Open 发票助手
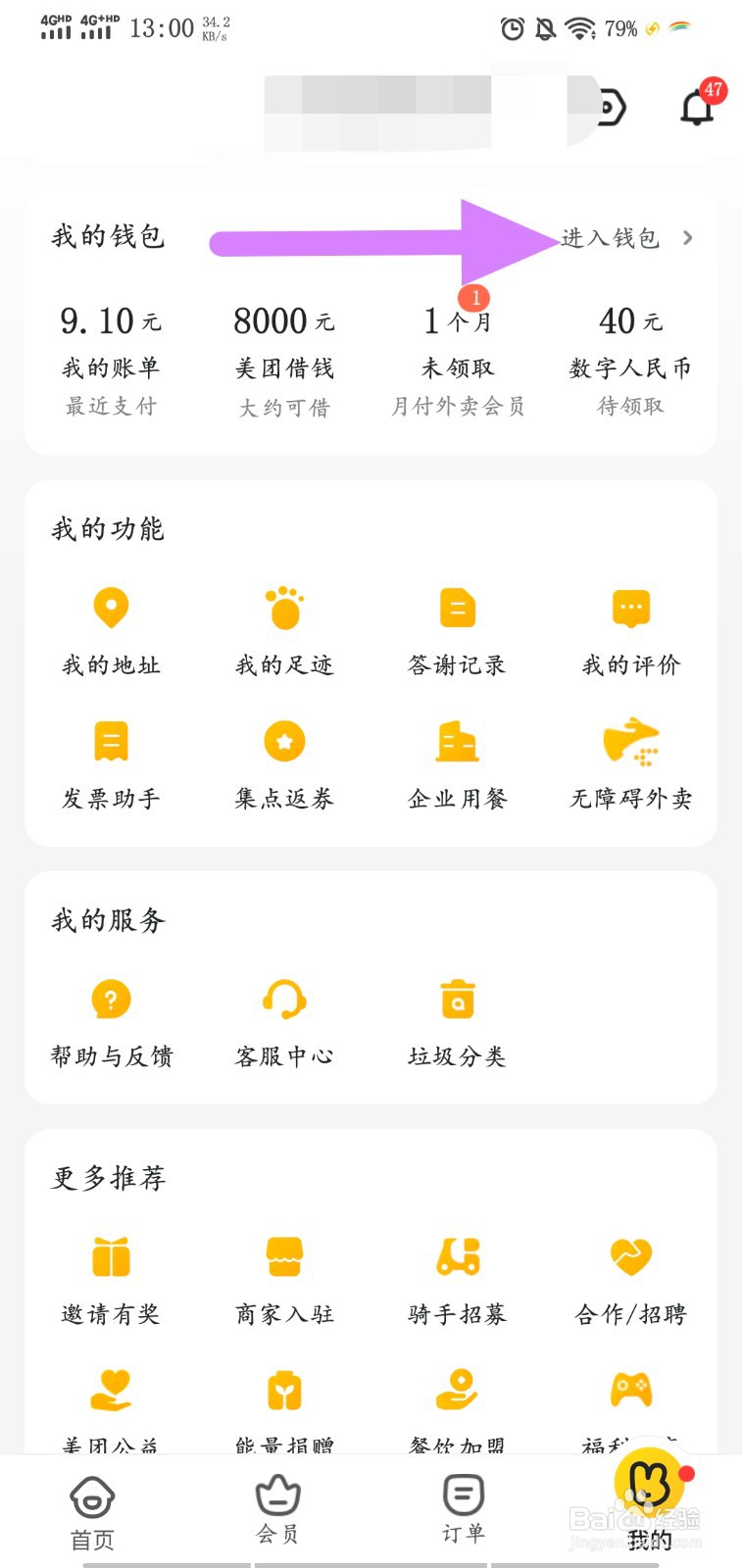The height and width of the screenshot is (1568, 742). (111, 766)
